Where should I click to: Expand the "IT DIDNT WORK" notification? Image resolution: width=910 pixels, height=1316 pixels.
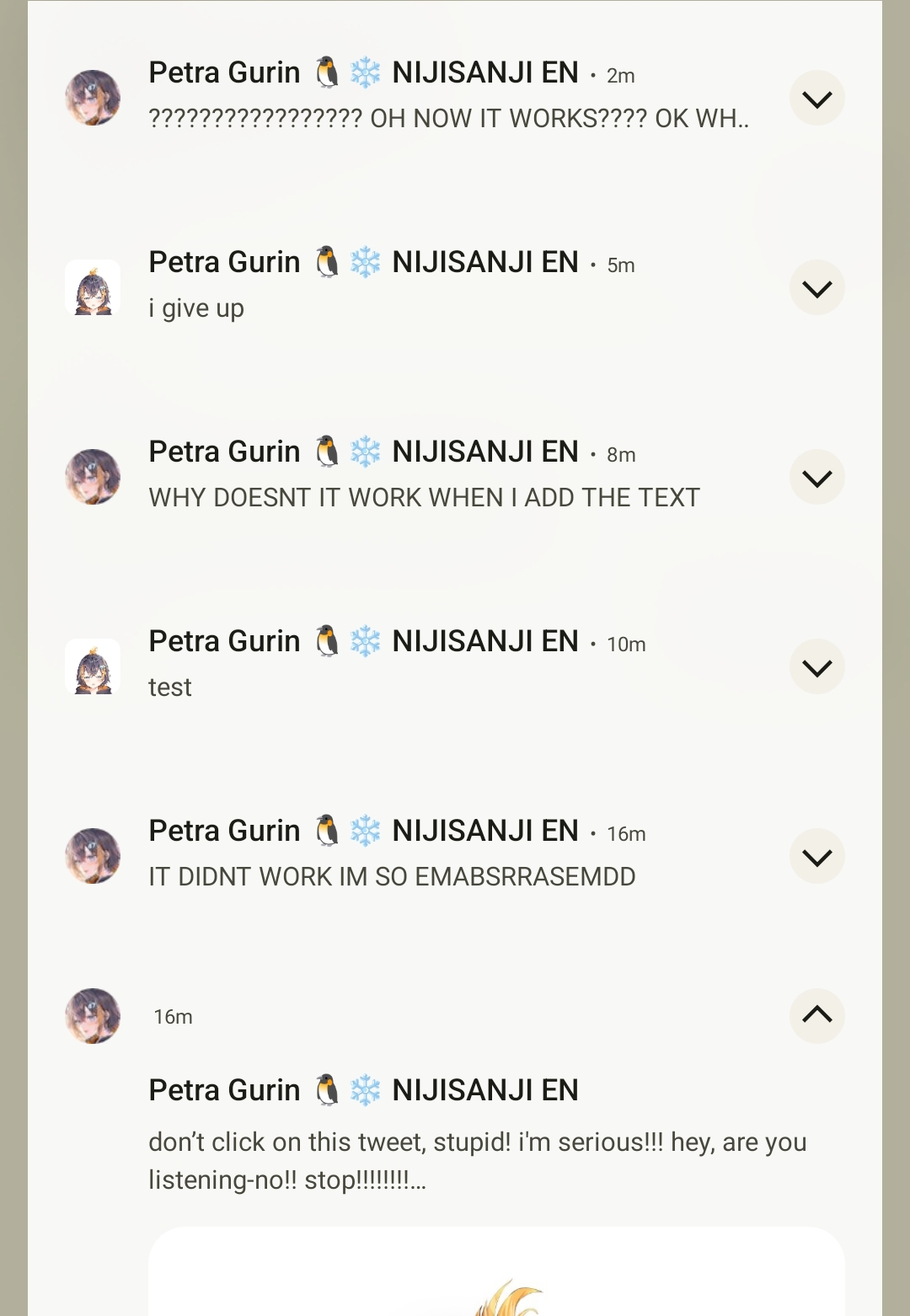pos(816,857)
